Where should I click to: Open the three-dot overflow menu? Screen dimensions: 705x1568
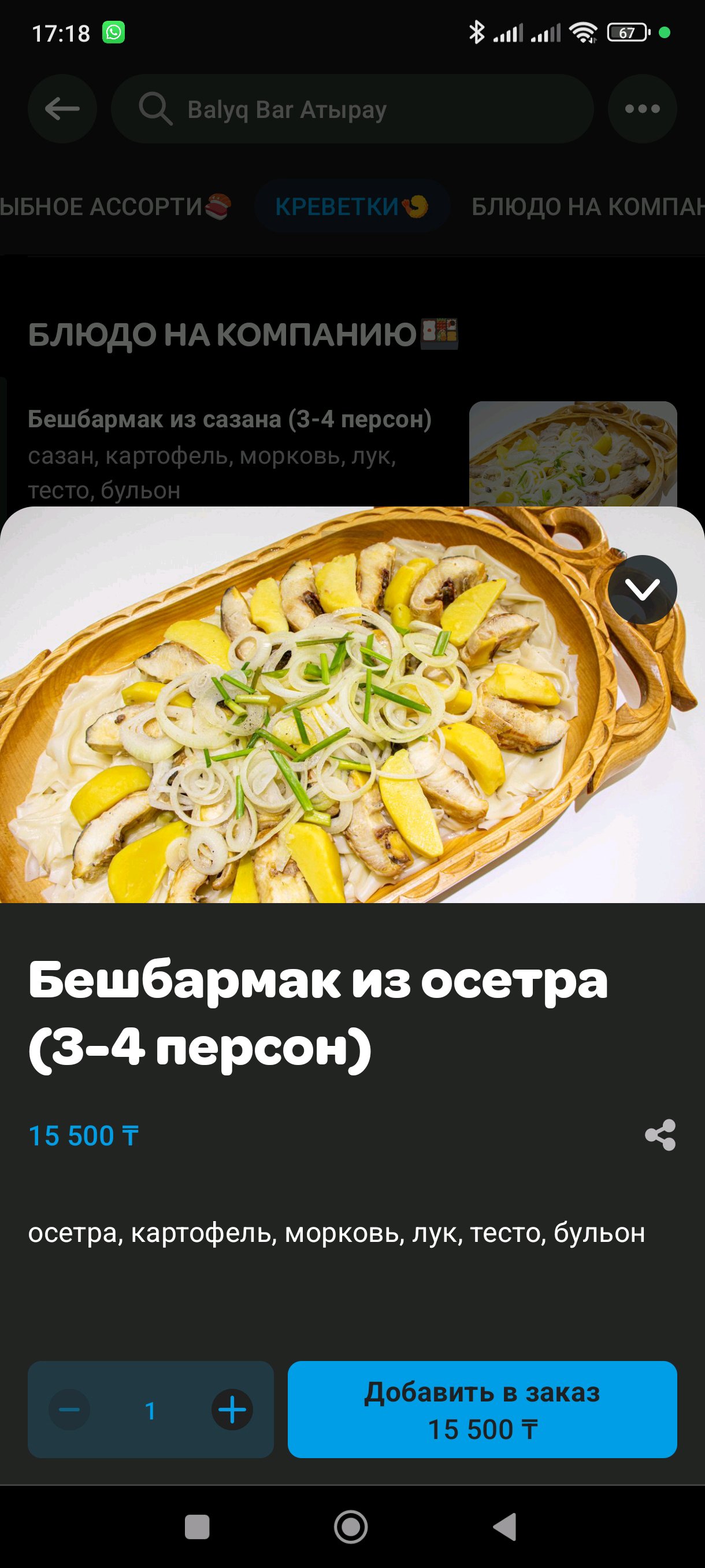[642, 109]
